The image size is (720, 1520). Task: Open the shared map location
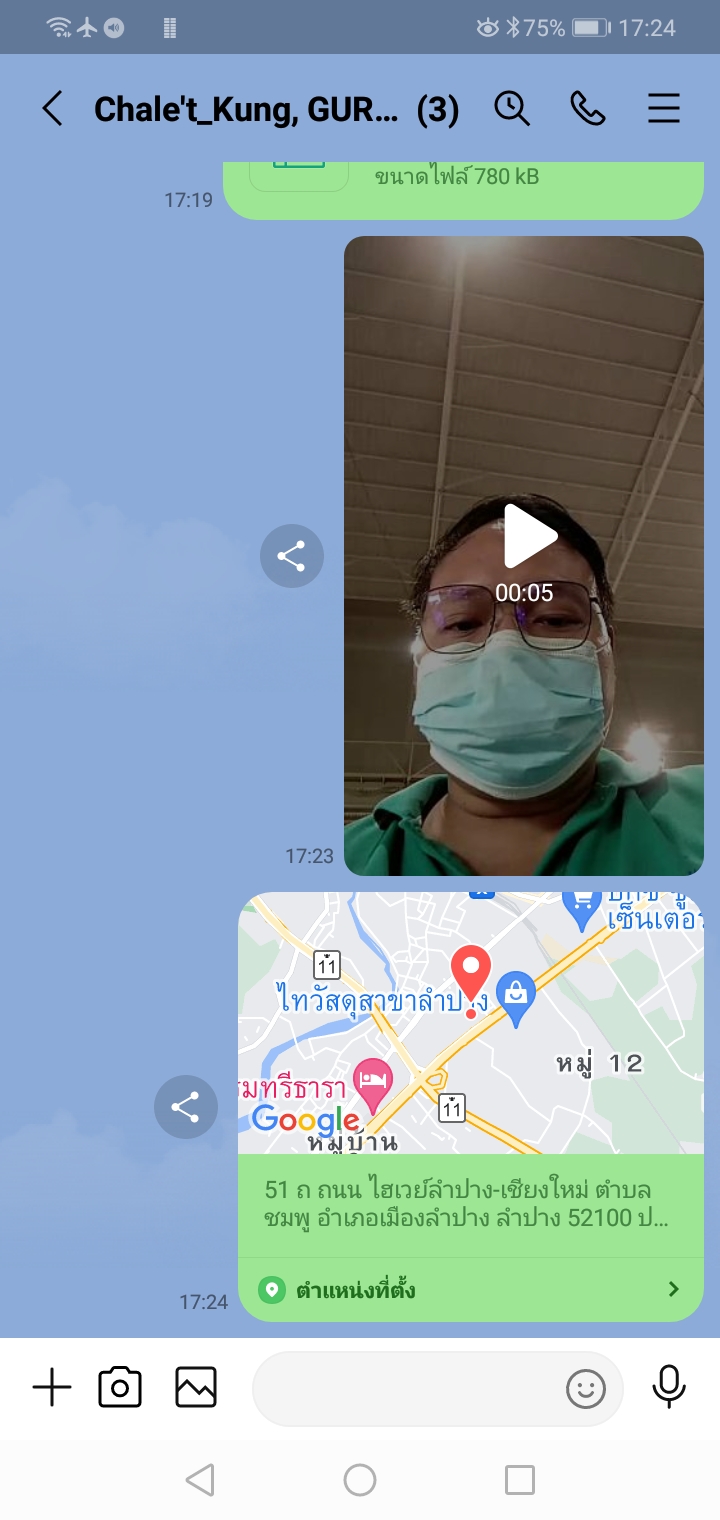[470, 1024]
